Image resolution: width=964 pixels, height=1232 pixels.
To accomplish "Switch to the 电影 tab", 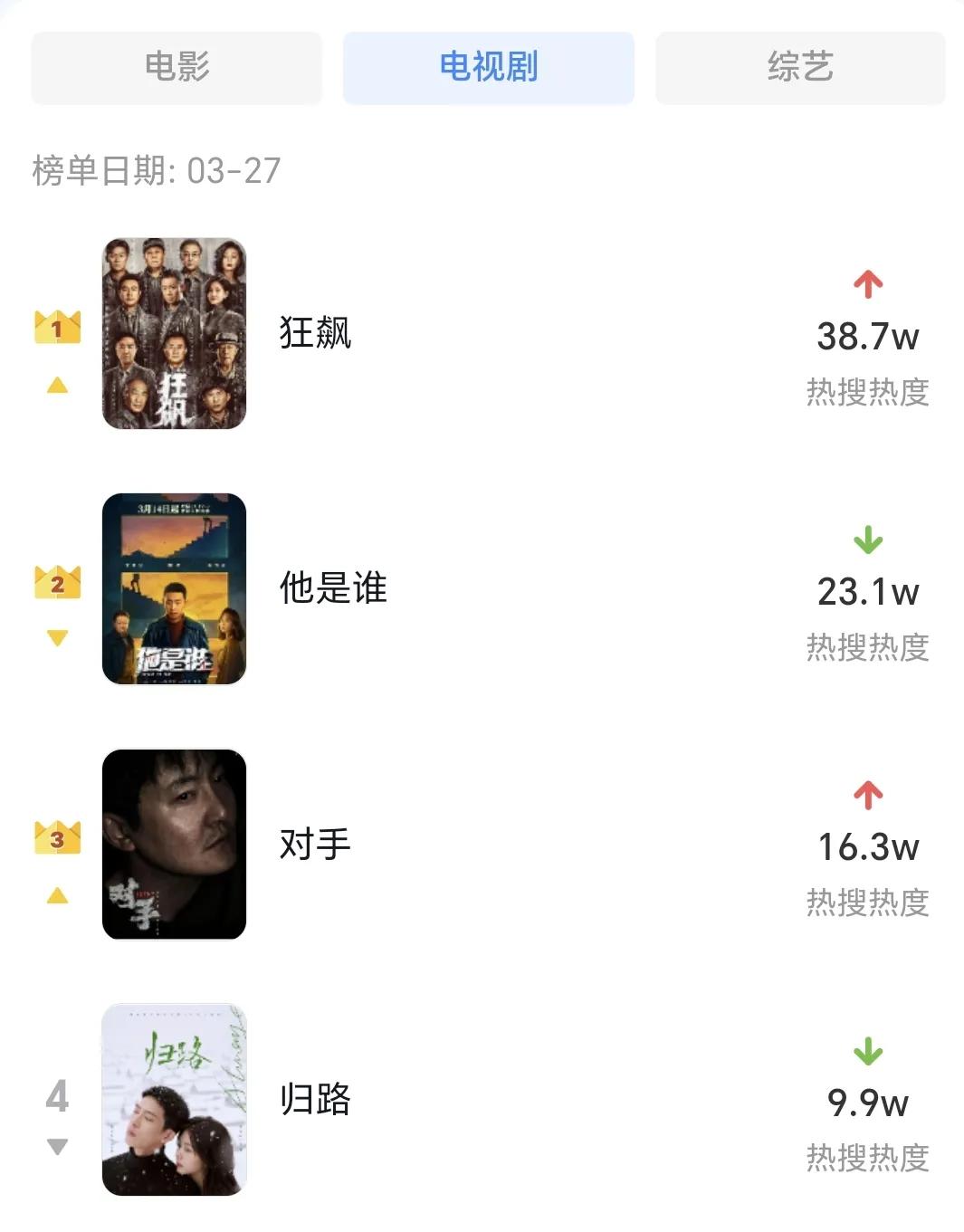I will point(177,67).
